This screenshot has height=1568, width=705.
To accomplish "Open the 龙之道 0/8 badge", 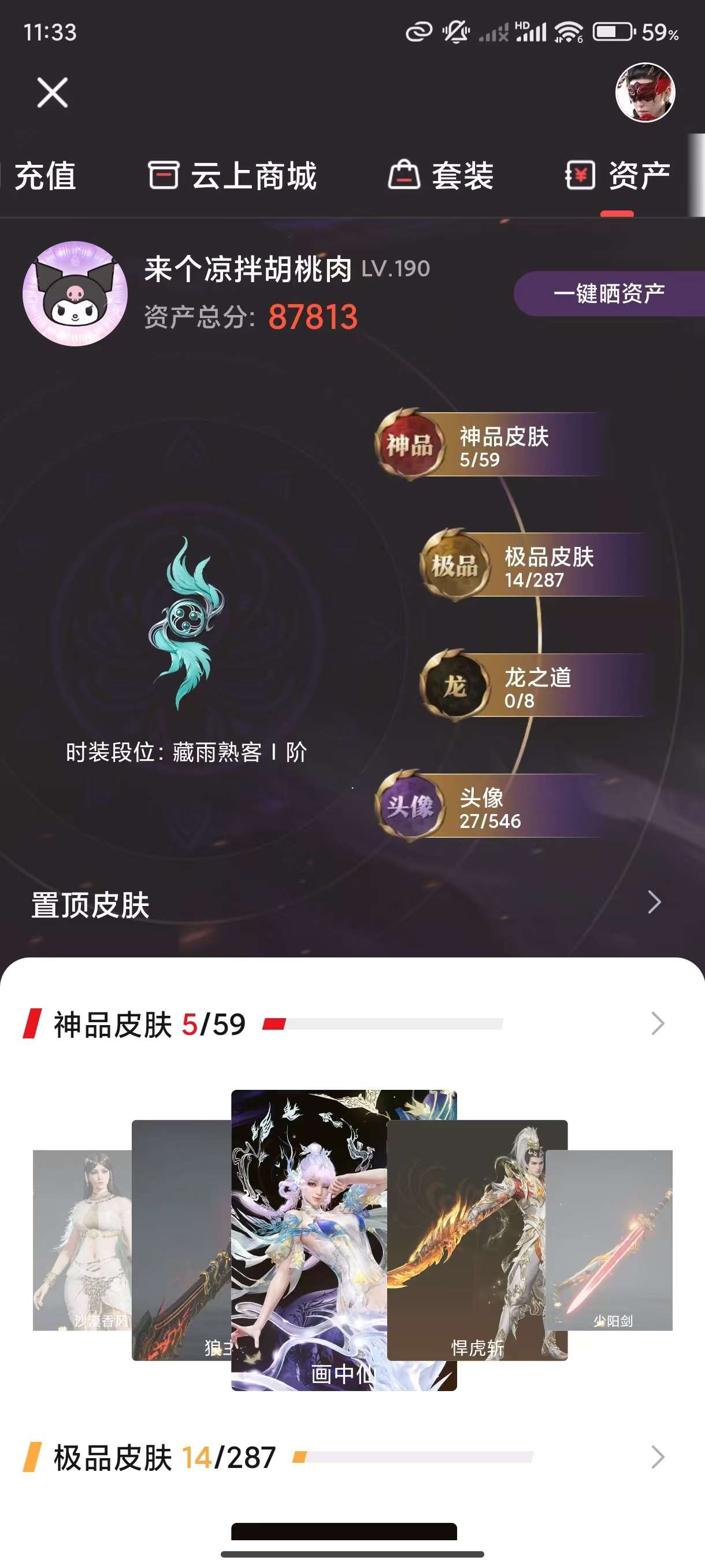I will (529, 687).
